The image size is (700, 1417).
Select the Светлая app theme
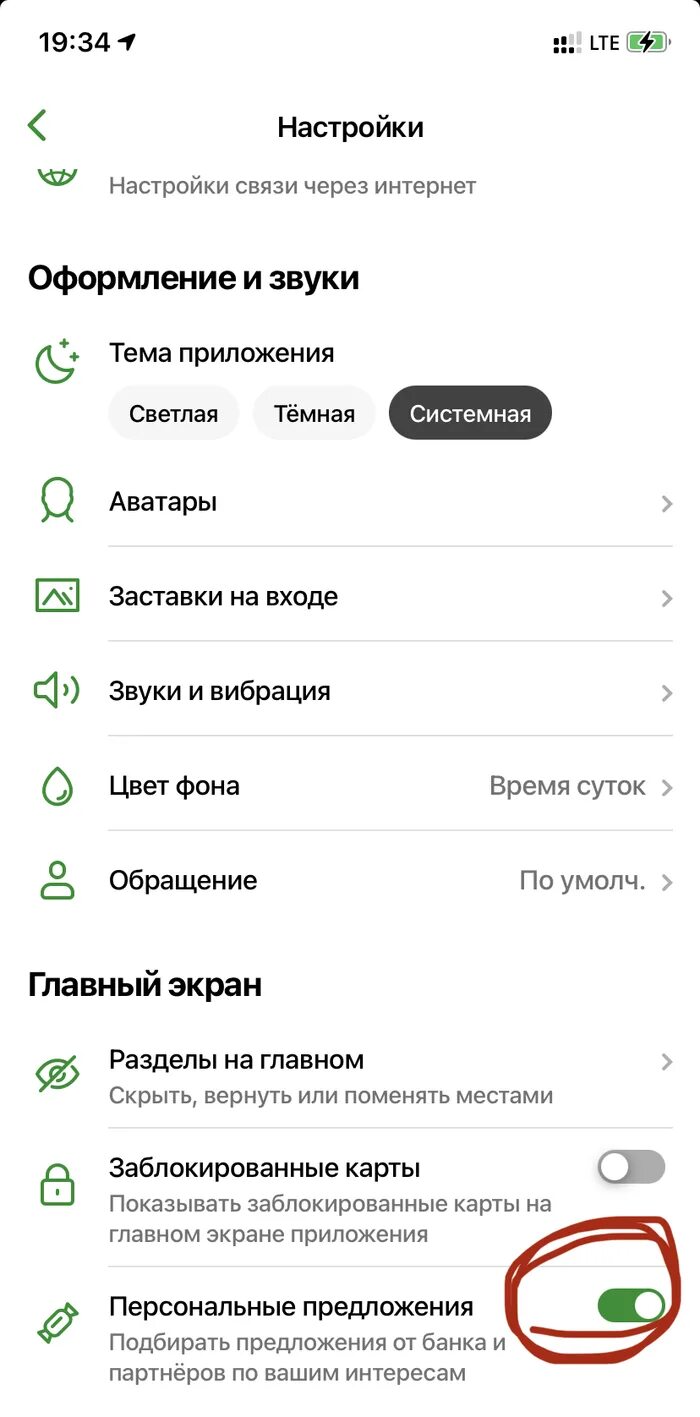[x=174, y=413]
